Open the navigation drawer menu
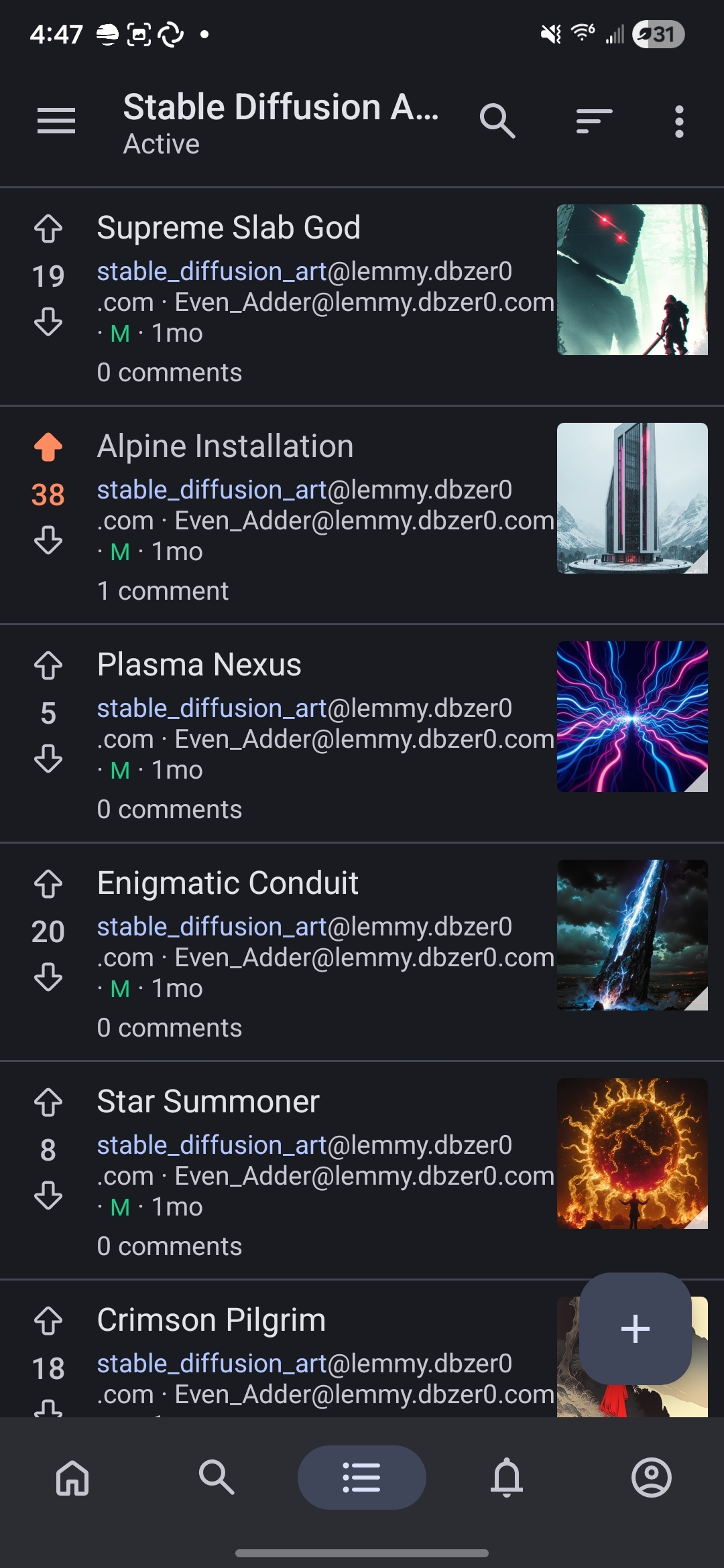 tap(56, 121)
